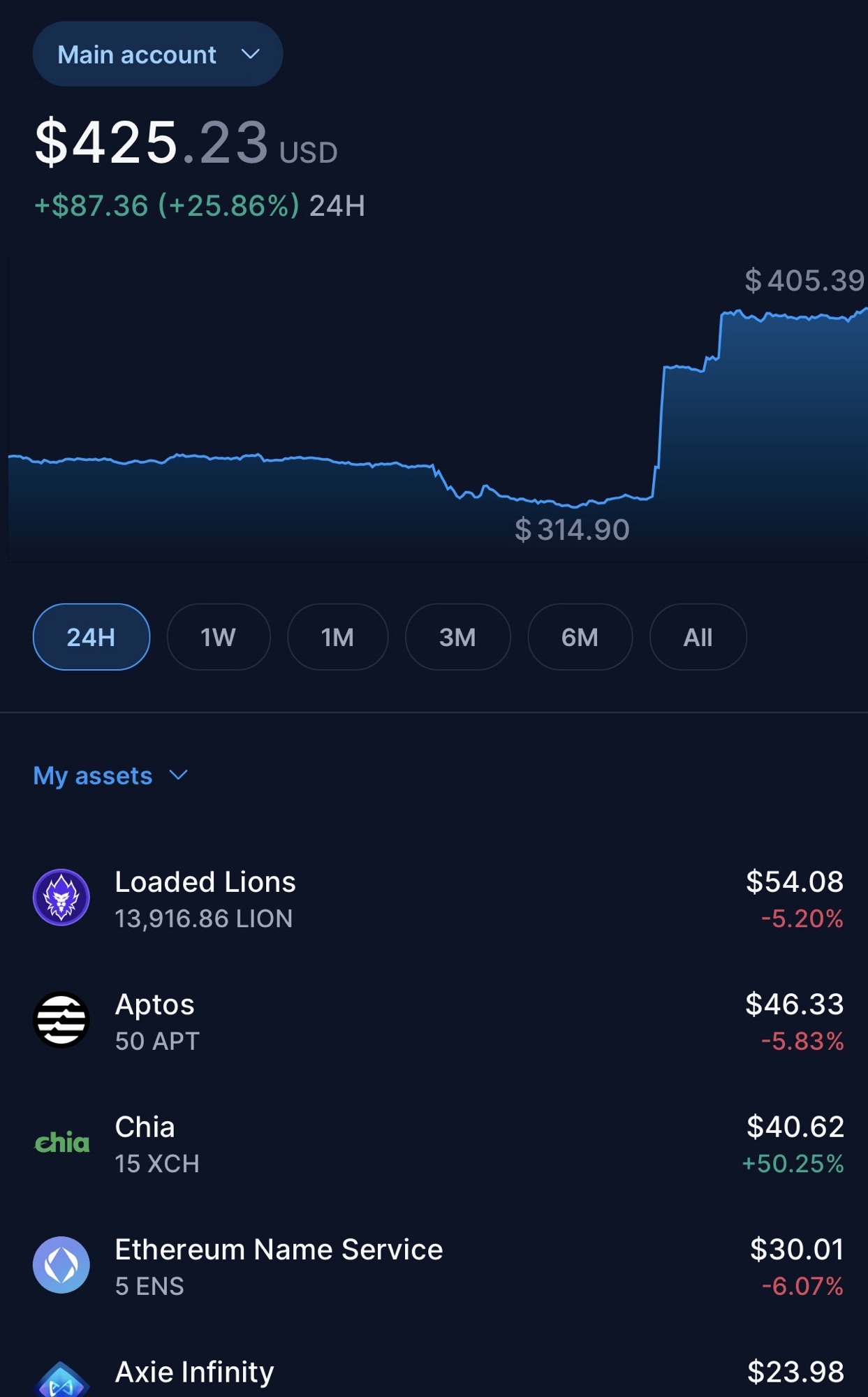Show the 6M chart range
Viewport: 868px width, 1397px height.
coord(580,637)
